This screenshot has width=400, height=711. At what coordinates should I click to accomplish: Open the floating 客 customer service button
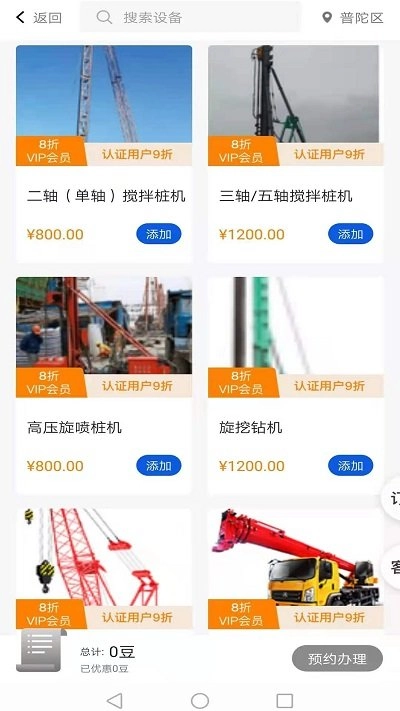point(391,567)
